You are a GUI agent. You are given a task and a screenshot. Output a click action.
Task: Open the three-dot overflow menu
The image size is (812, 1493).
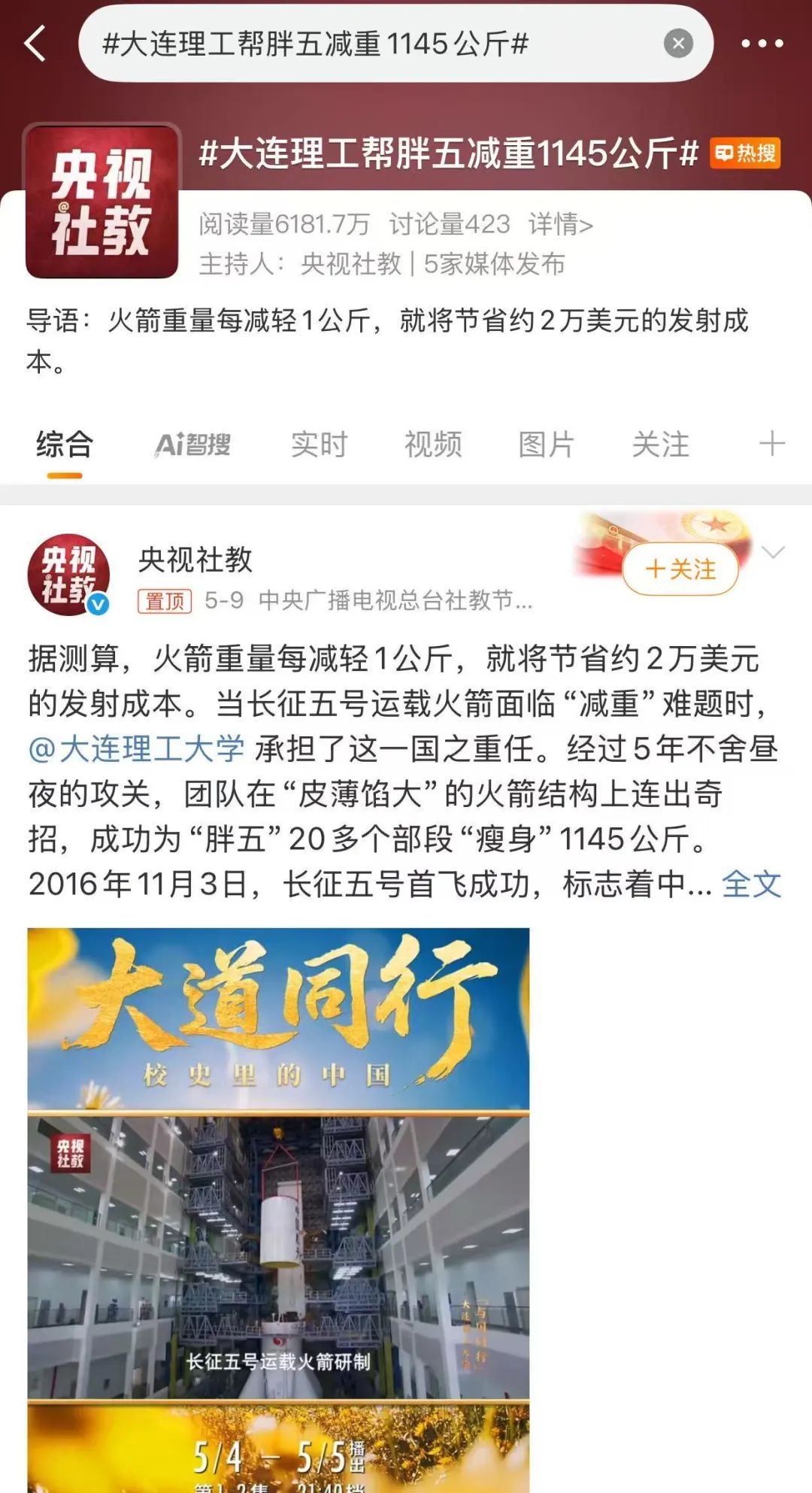tap(762, 44)
